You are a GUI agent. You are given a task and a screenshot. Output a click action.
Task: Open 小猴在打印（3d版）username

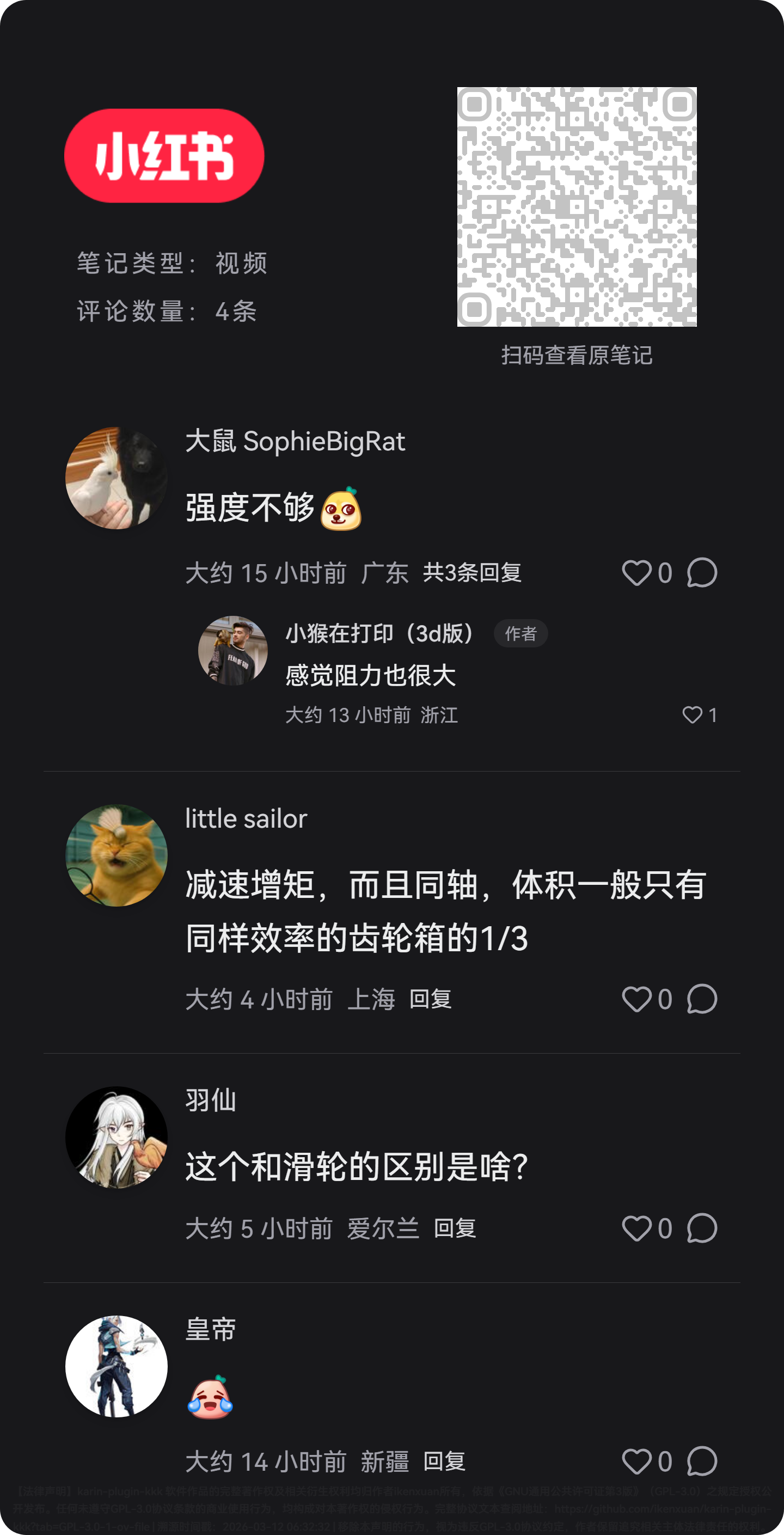(x=379, y=633)
